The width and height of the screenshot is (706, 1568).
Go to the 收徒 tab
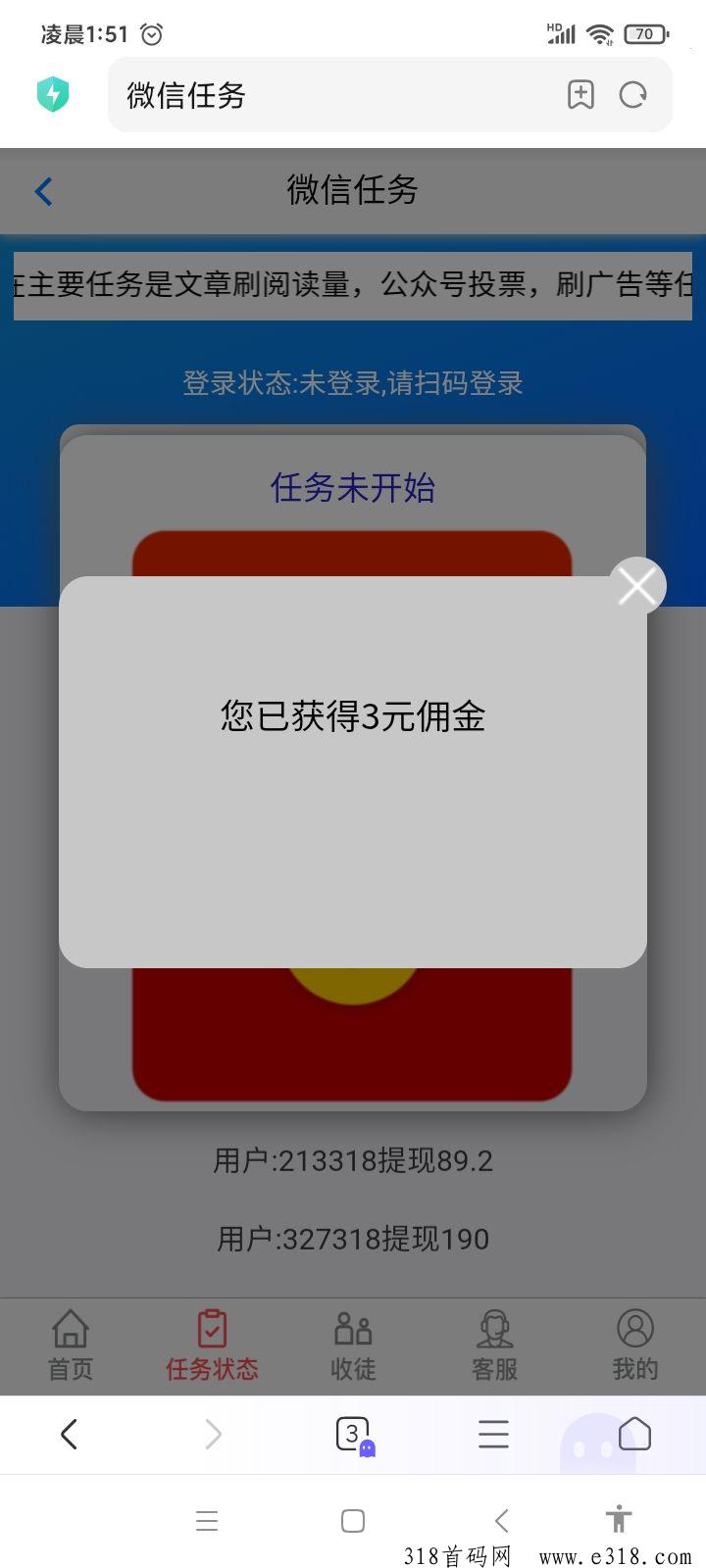pos(353,1346)
